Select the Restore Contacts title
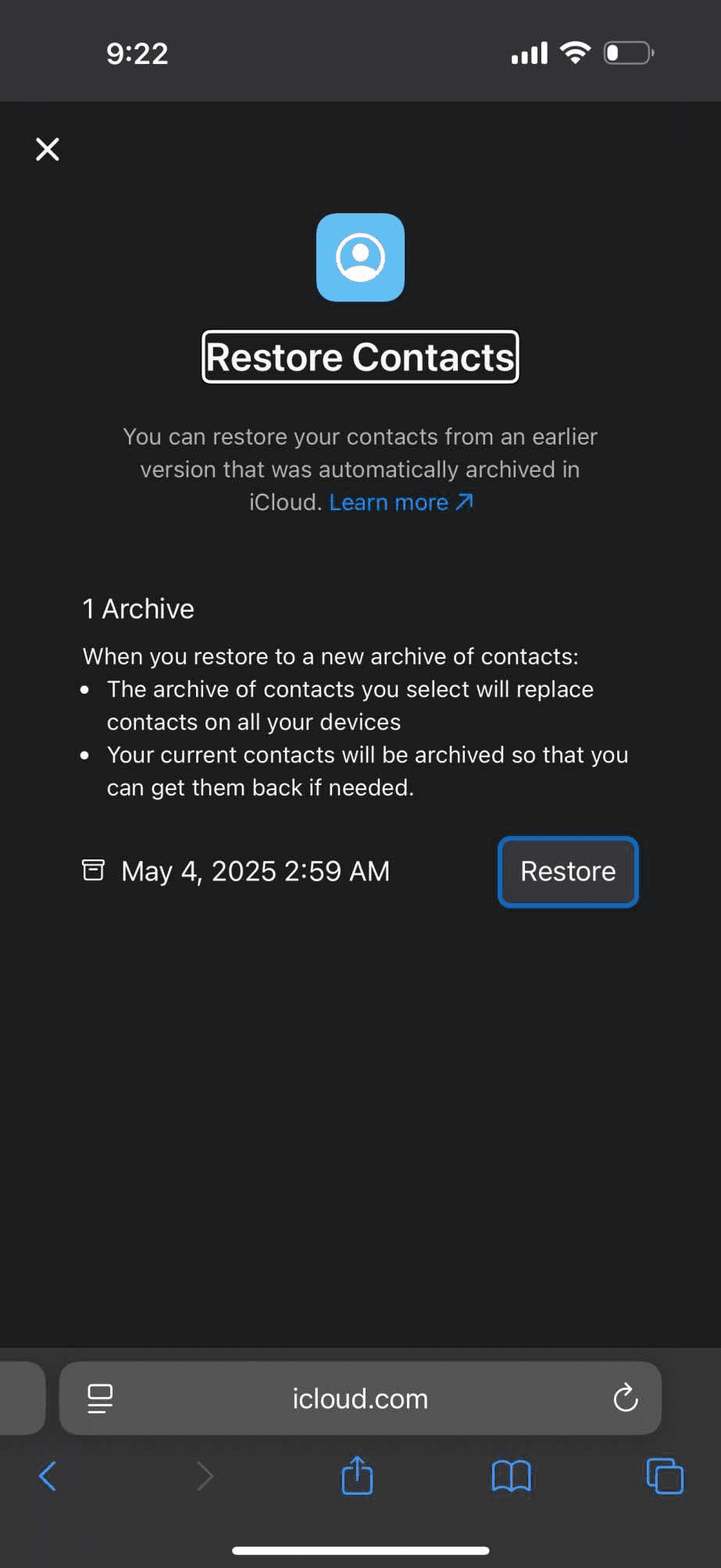 (359, 357)
